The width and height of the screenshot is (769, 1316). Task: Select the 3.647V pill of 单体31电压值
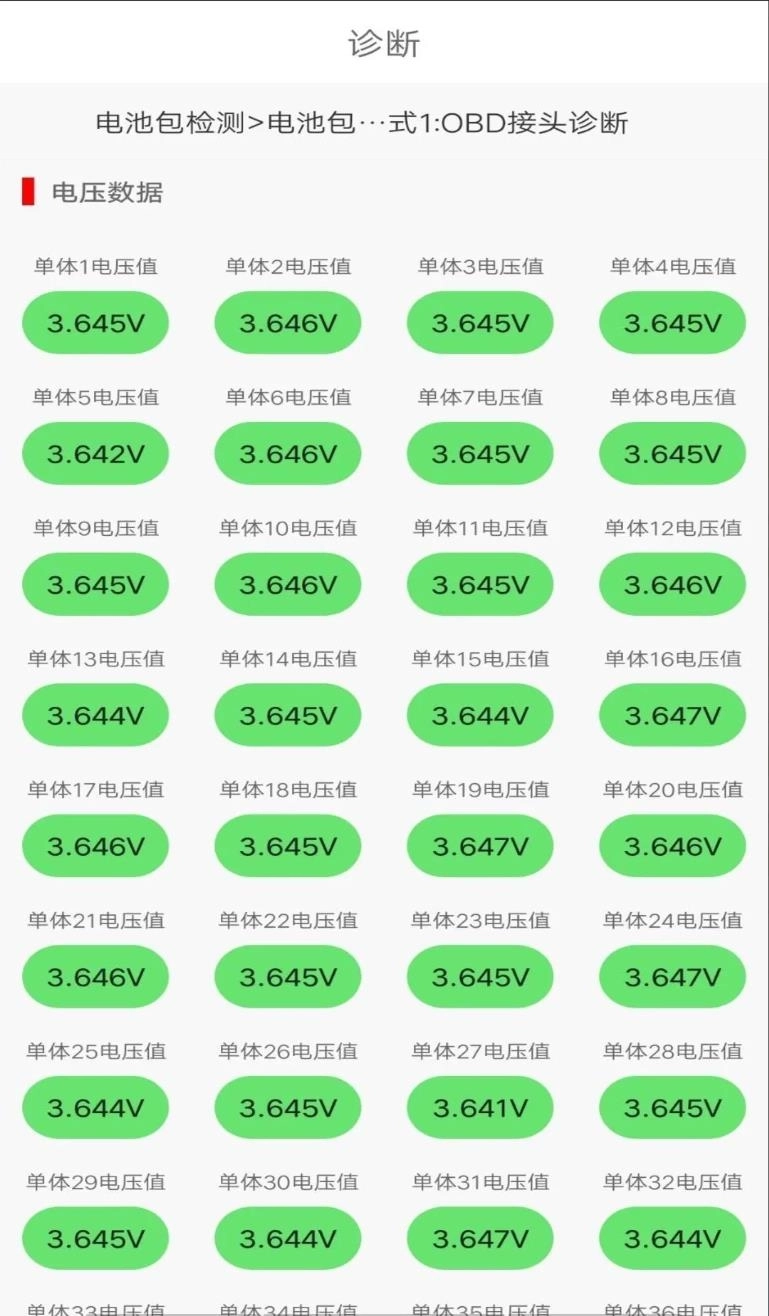pyautogui.click(x=479, y=1238)
